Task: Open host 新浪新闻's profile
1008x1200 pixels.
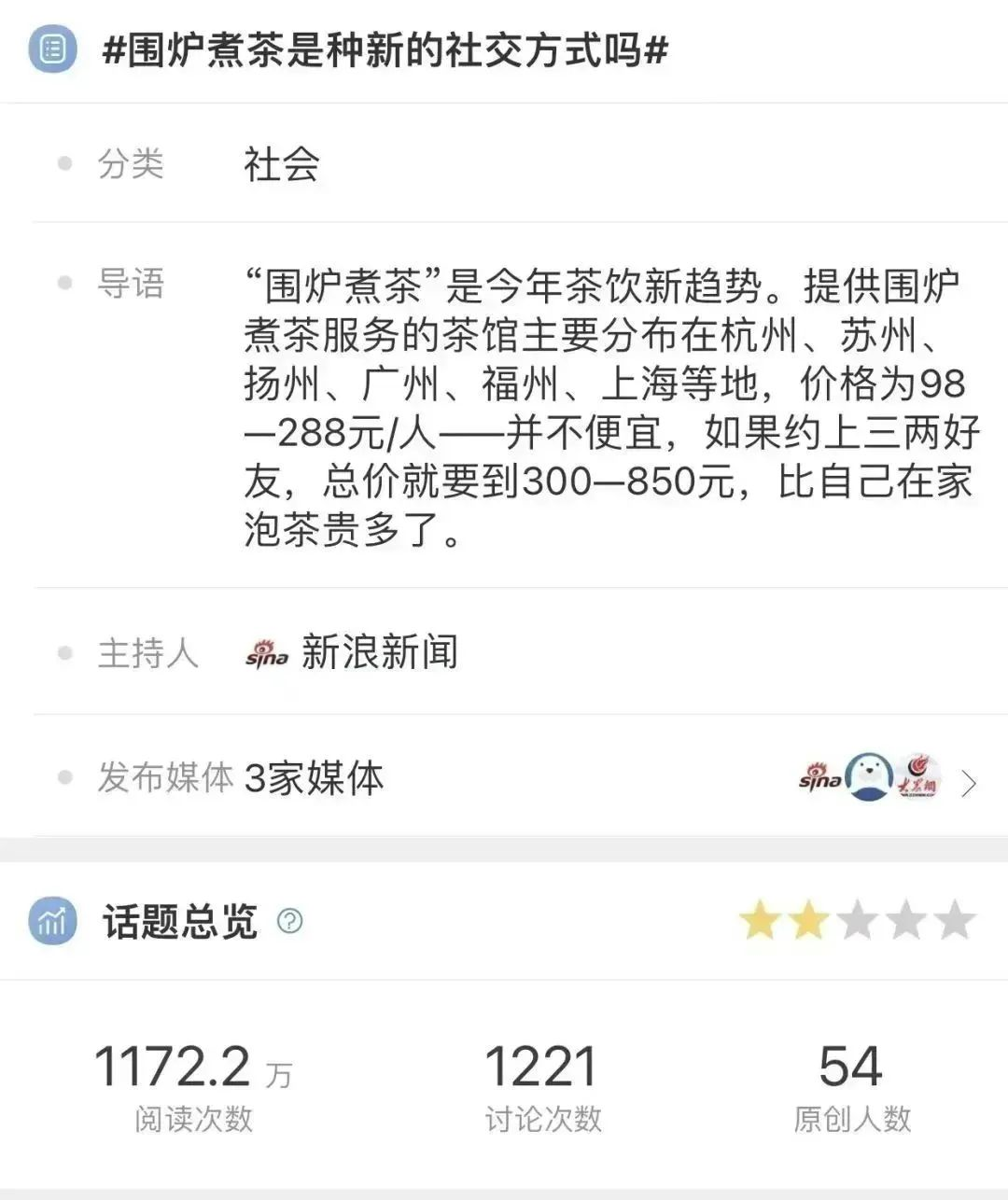Action: (378, 652)
